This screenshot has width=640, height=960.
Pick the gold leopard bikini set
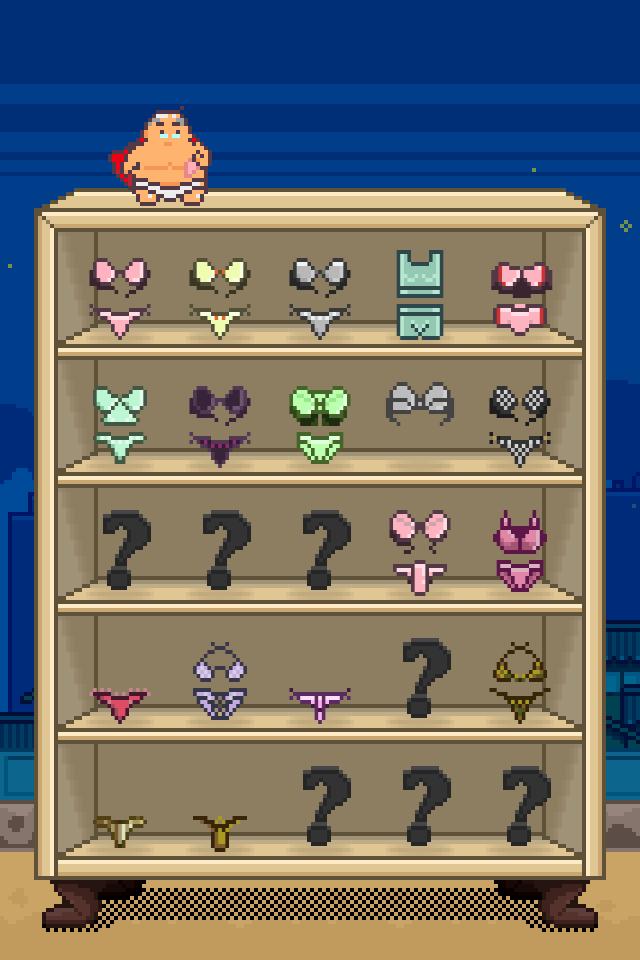pos(520,682)
